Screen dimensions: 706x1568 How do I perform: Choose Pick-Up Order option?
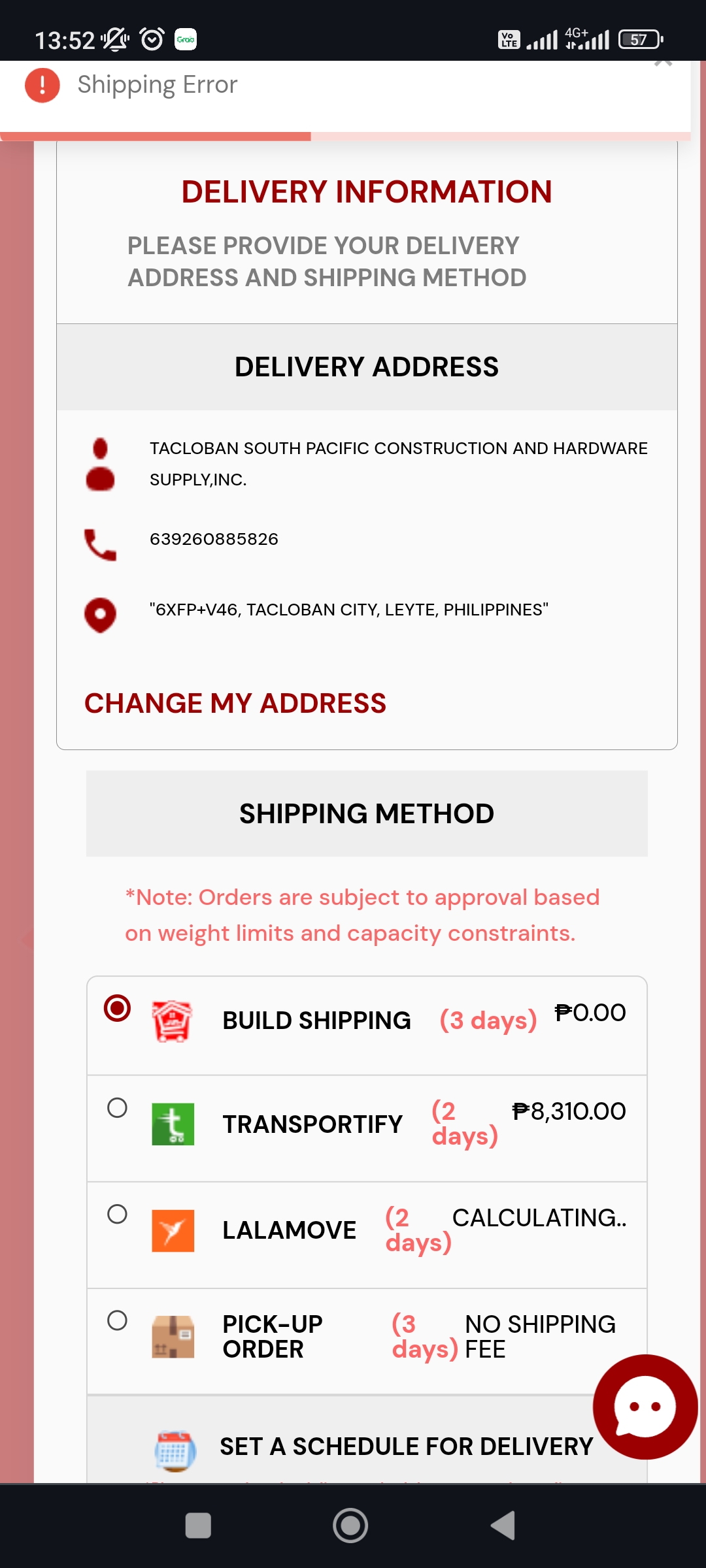[x=118, y=1320]
